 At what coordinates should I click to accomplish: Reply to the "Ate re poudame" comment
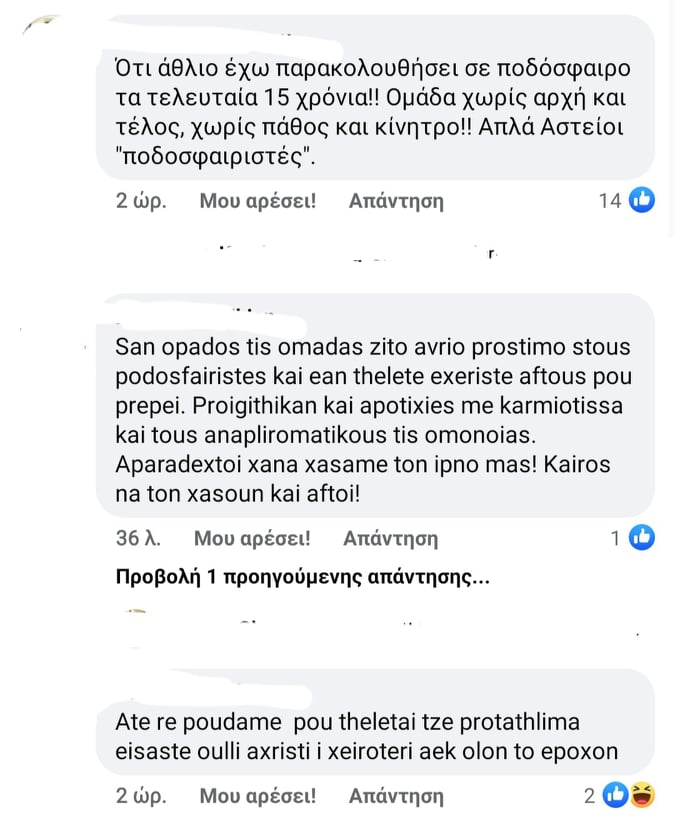pyautogui.click(x=395, y=796)
